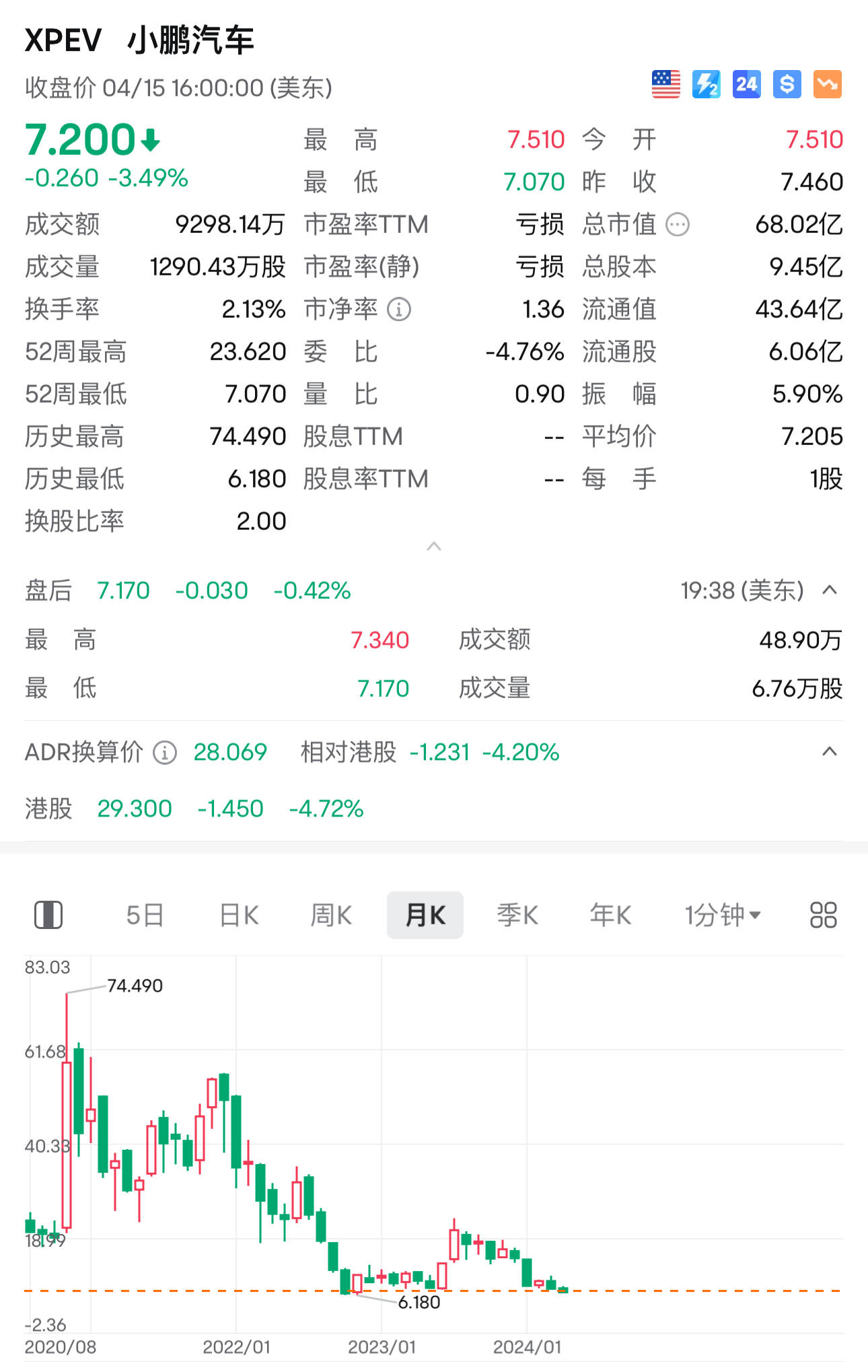Click the candlestick style icon left of 5日
Screen dimensions: 868x1372
click(48, 914)
